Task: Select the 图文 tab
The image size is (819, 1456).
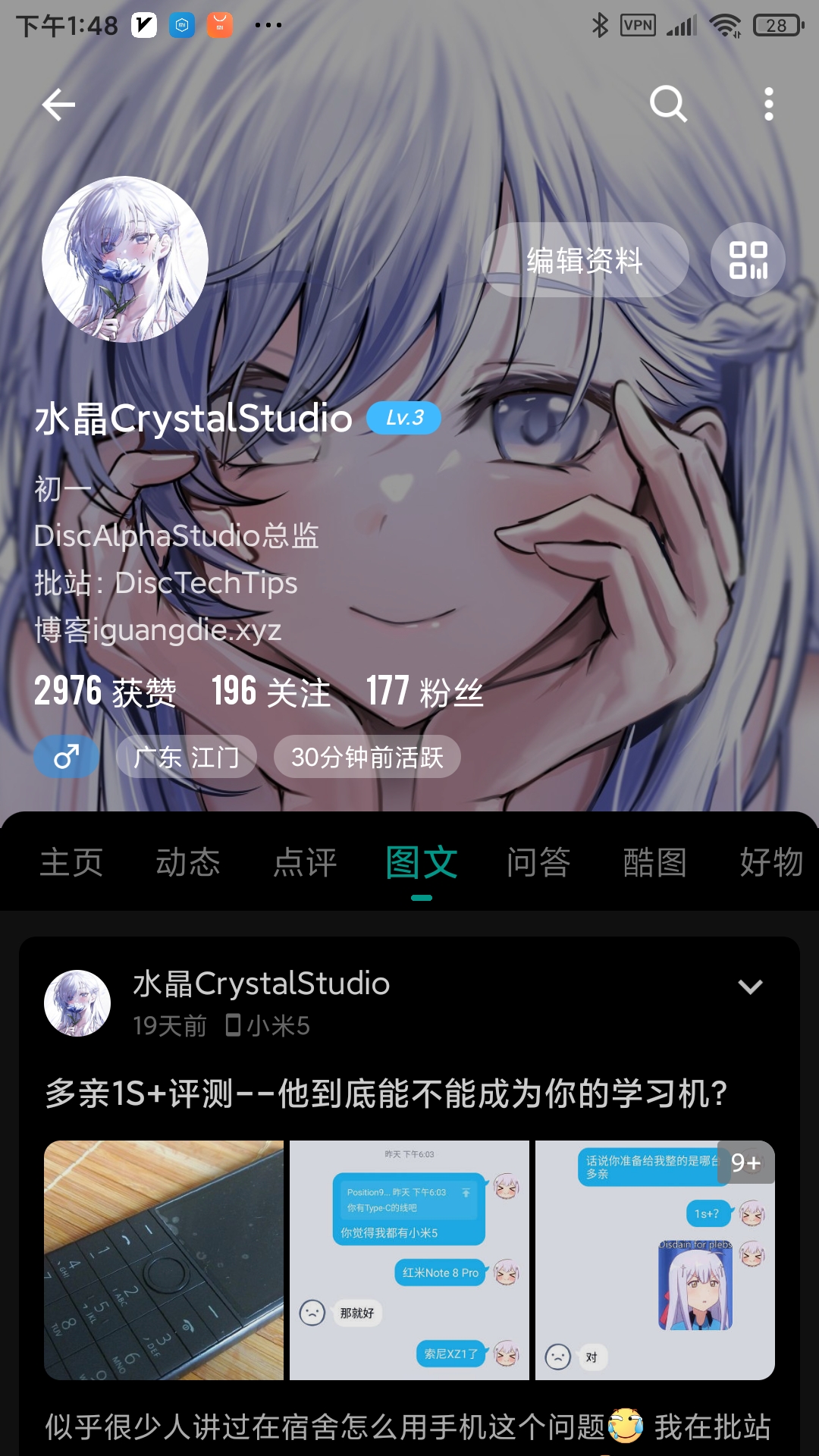Action: point(422,862)
